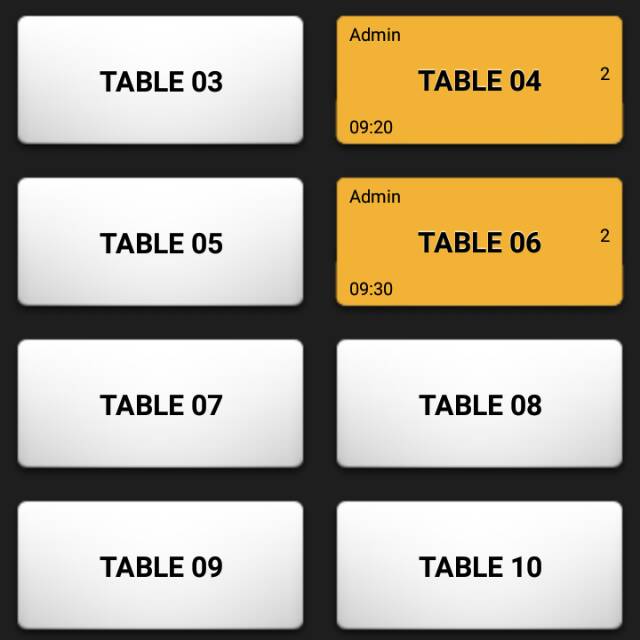Select Table 08
Image resolution: width=640 pixels, height=640 pixels.
coord(479,403)
